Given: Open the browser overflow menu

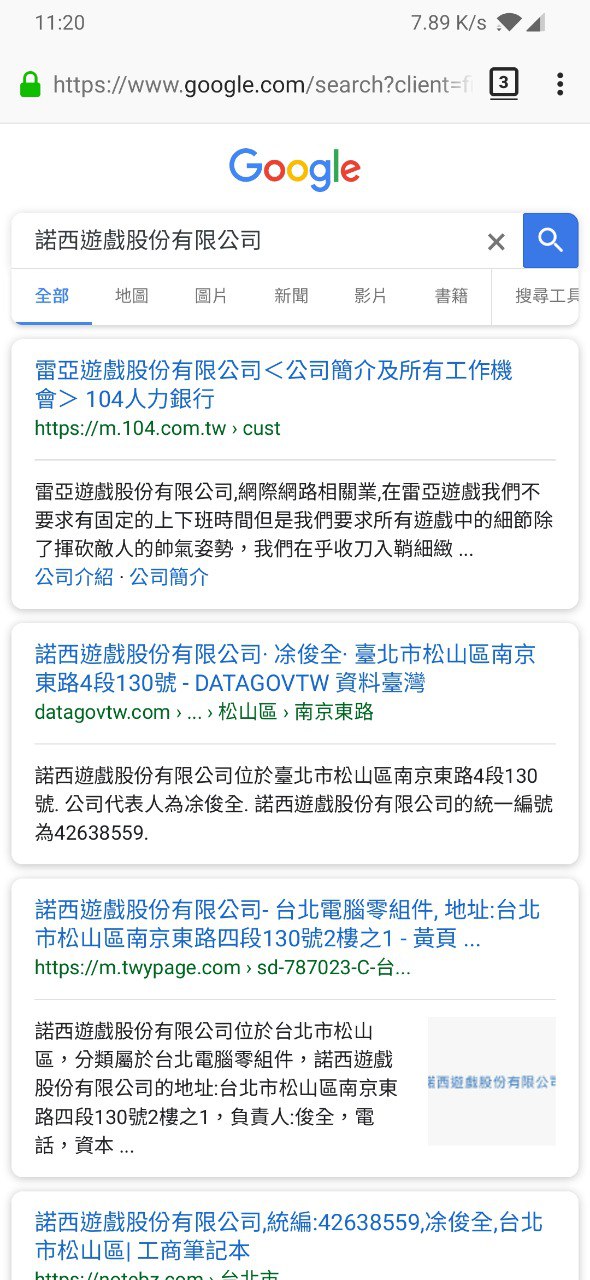Looking at the screenshot, I should click(560, 84).
